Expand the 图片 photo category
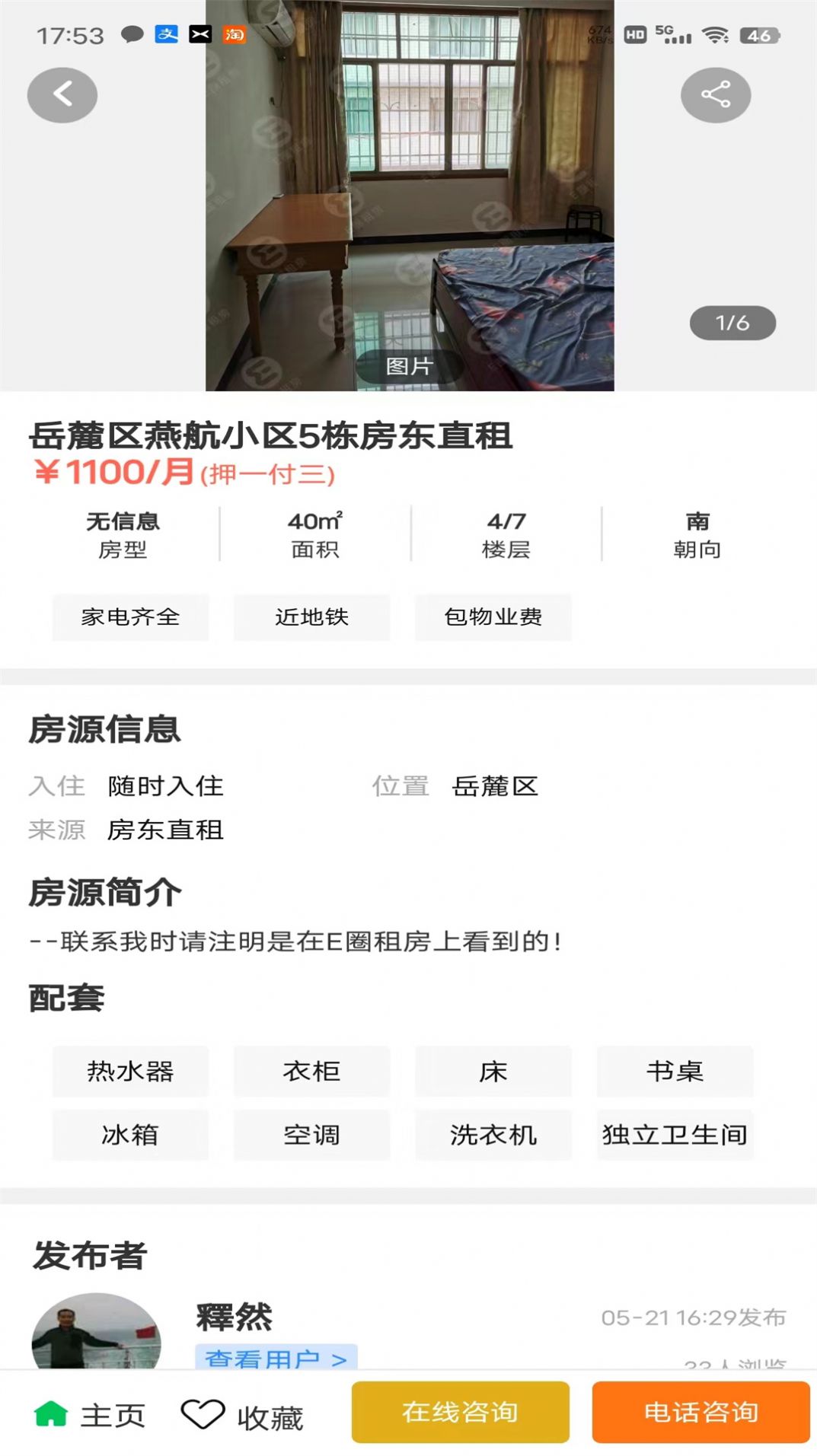The image size is (817, 1456). tap(409, 368)
